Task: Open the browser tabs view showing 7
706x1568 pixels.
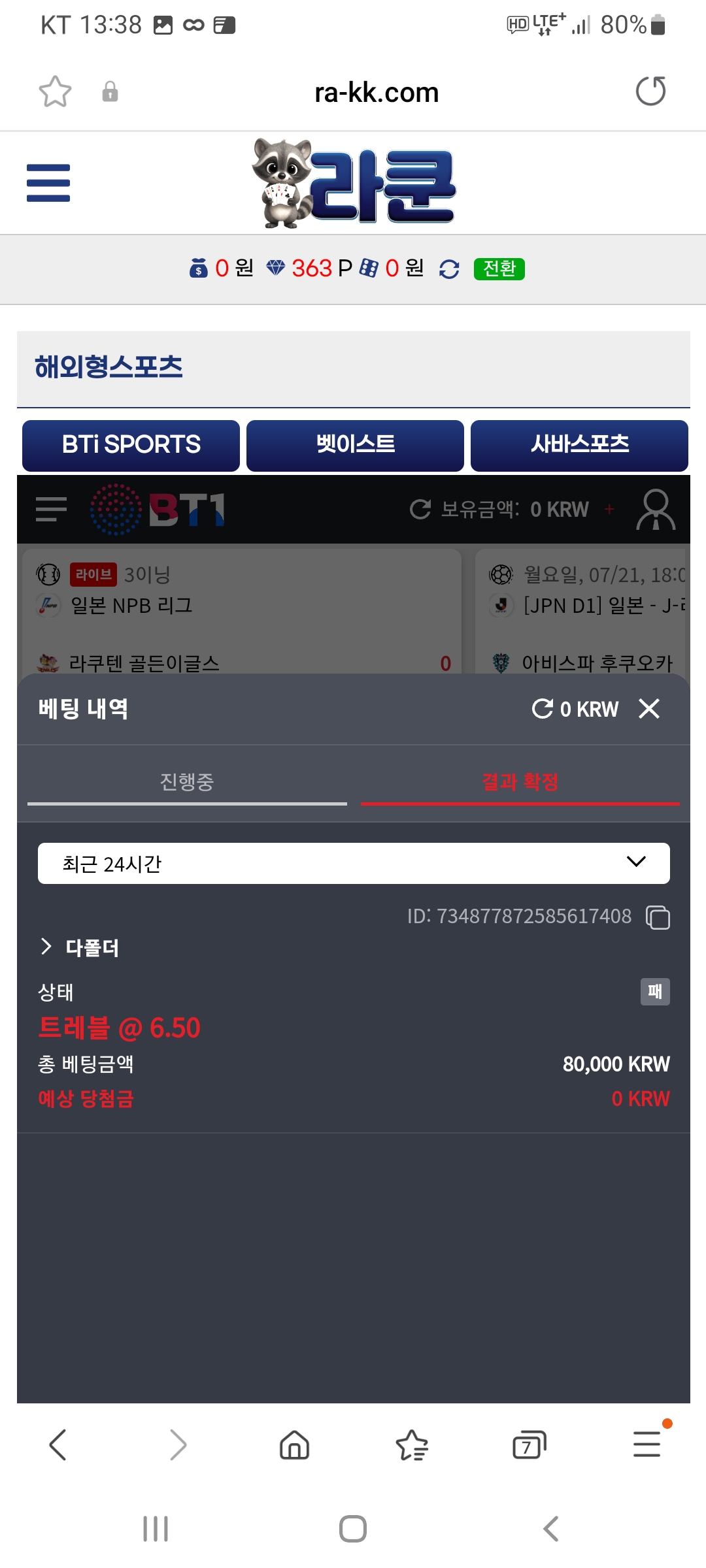Action: click(x=529, y=1445)
